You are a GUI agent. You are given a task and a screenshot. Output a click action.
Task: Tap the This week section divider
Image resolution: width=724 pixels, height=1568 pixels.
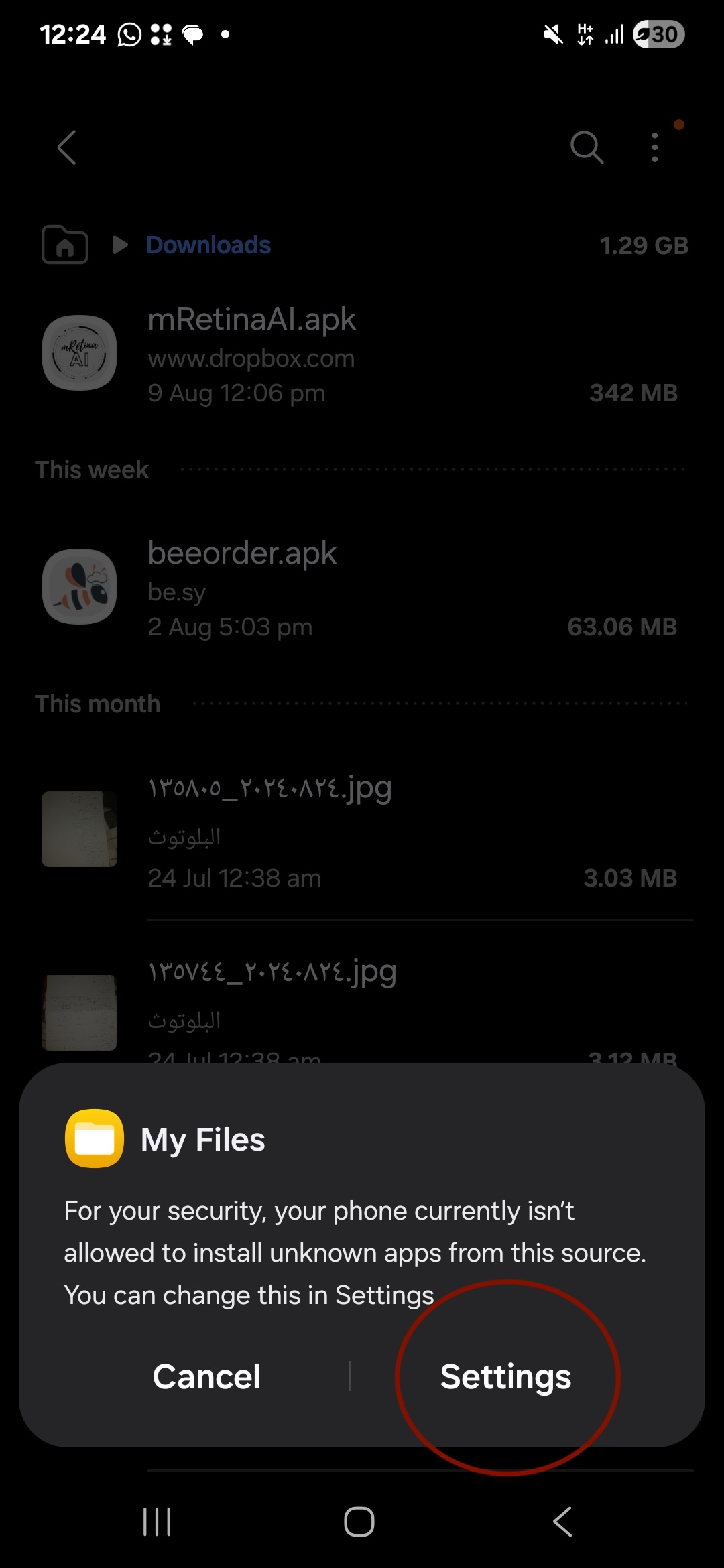pos(92,470)
